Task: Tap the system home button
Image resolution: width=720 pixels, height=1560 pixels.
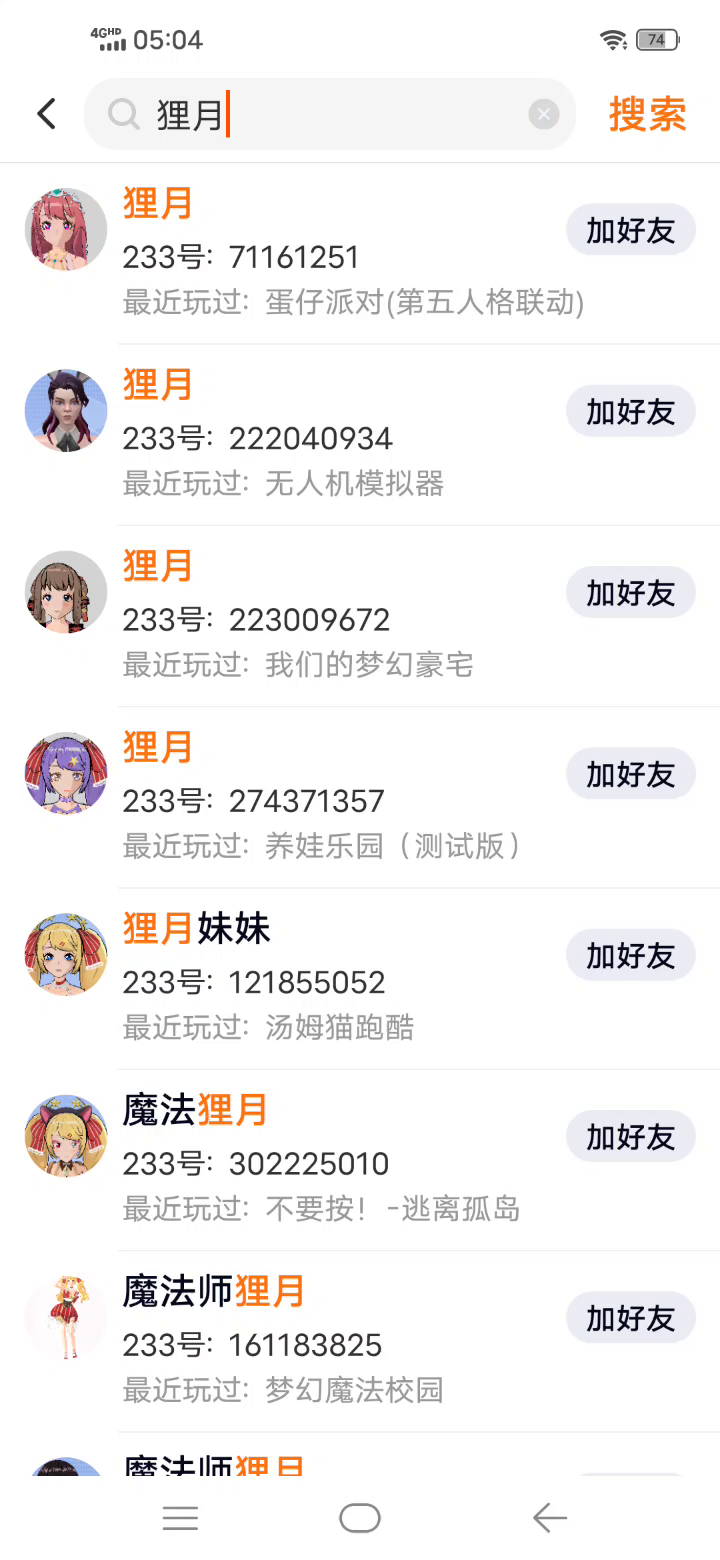Action: (360, 1518)
